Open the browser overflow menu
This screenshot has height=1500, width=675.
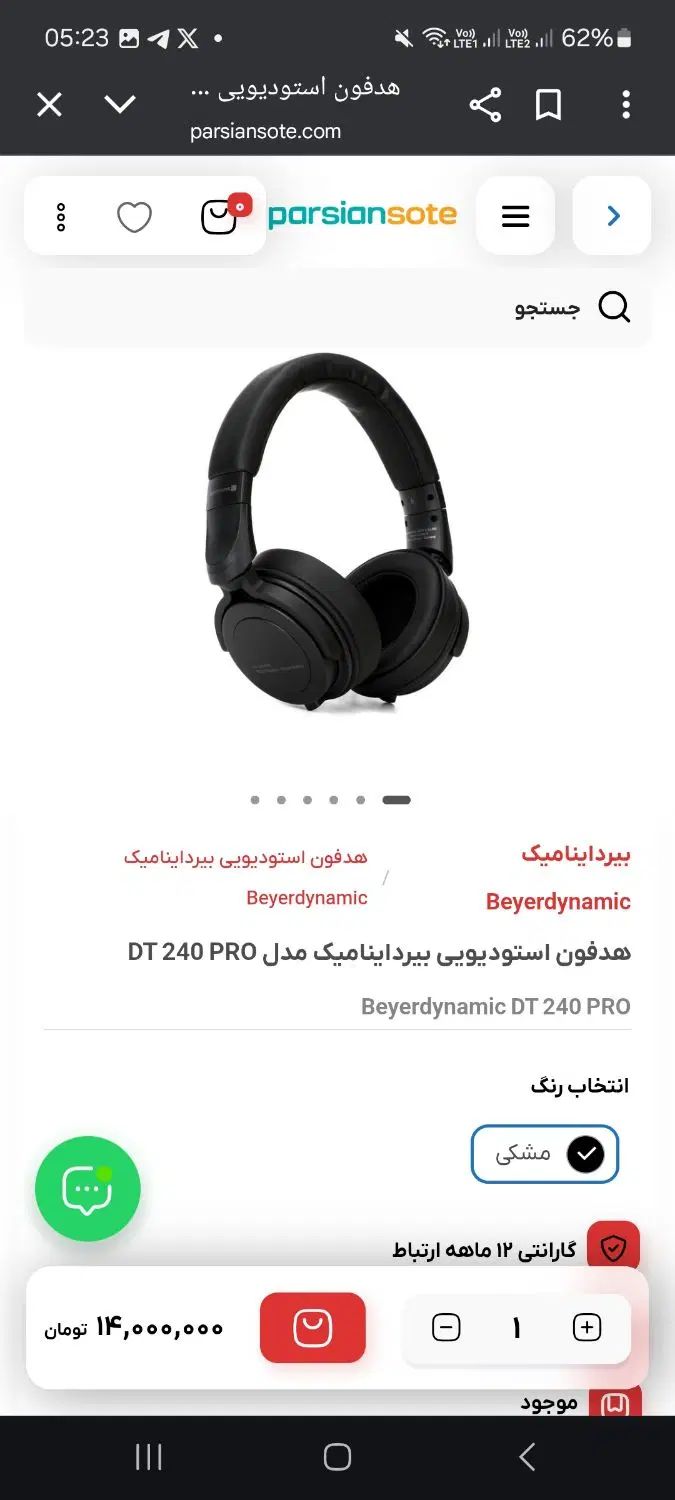[626, 104]
